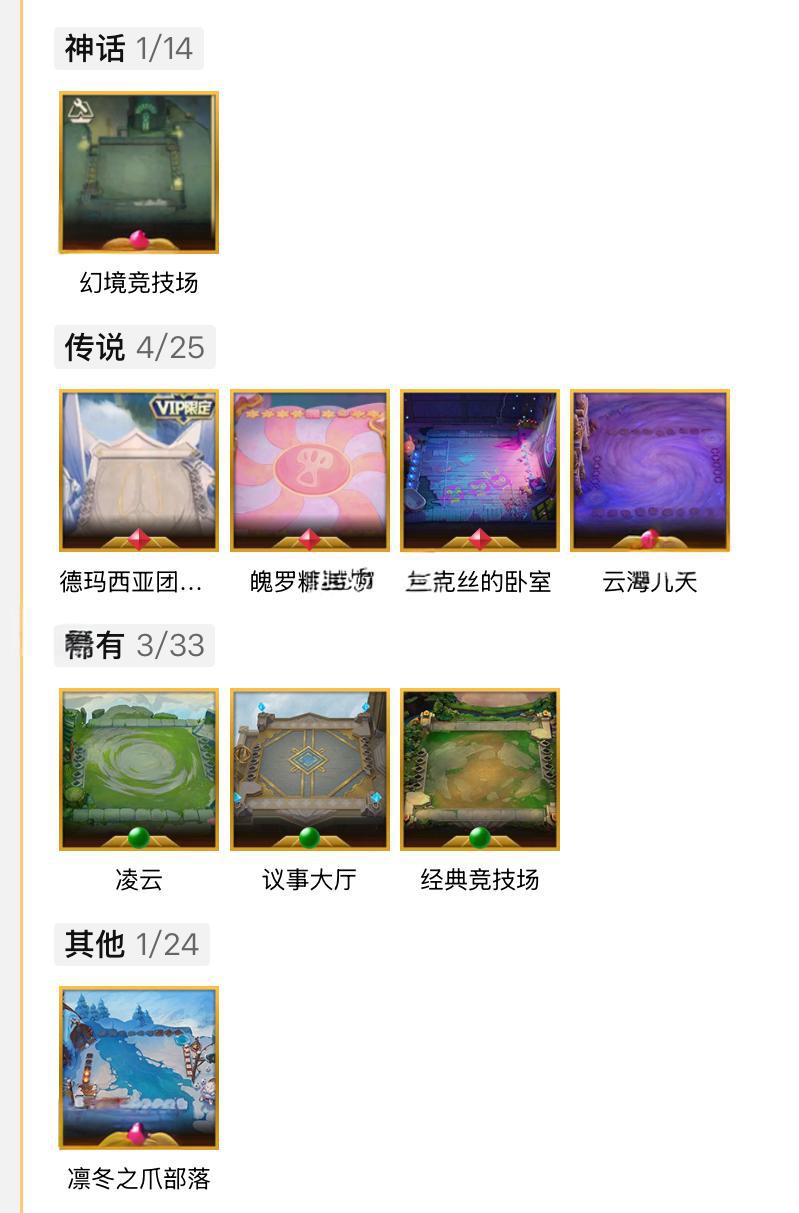View the 经典竞技场 arena tile
Screen dimensions: 799x1213
[480, 768]
